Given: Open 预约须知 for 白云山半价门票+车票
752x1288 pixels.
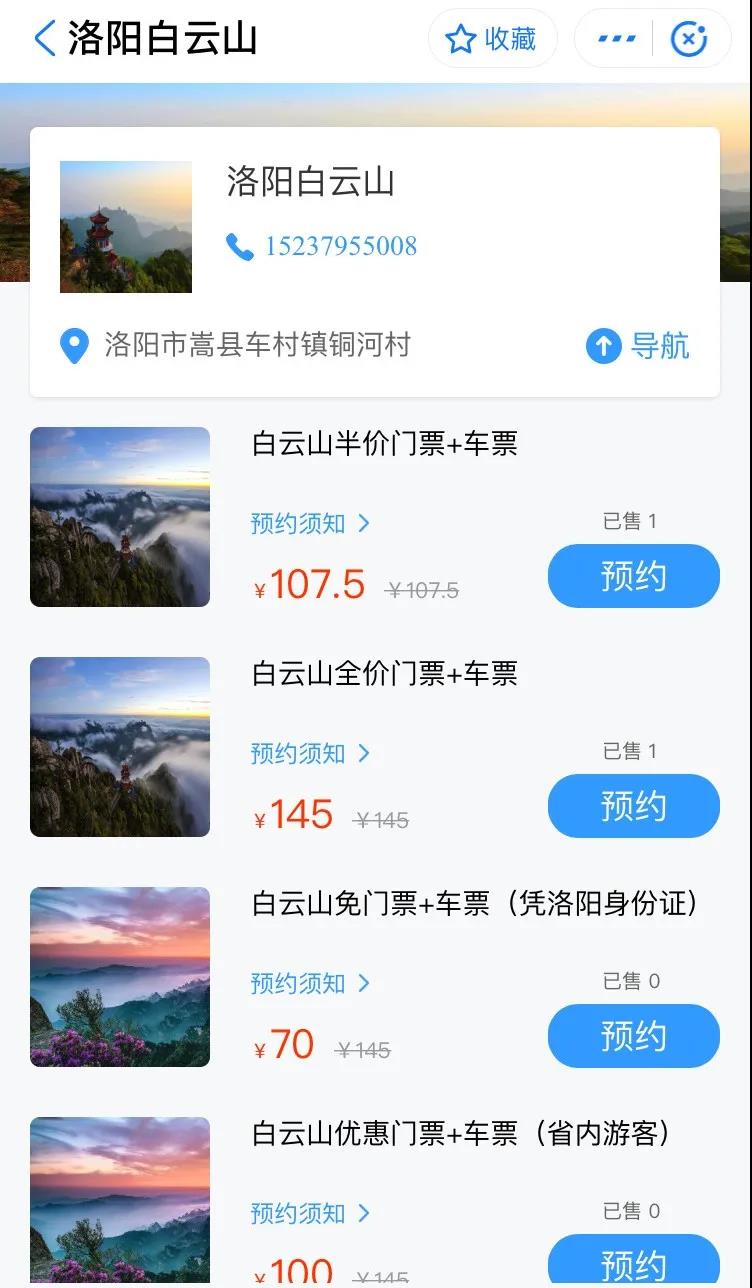Looking at the screenshot, I should click(x=310, y=523).
